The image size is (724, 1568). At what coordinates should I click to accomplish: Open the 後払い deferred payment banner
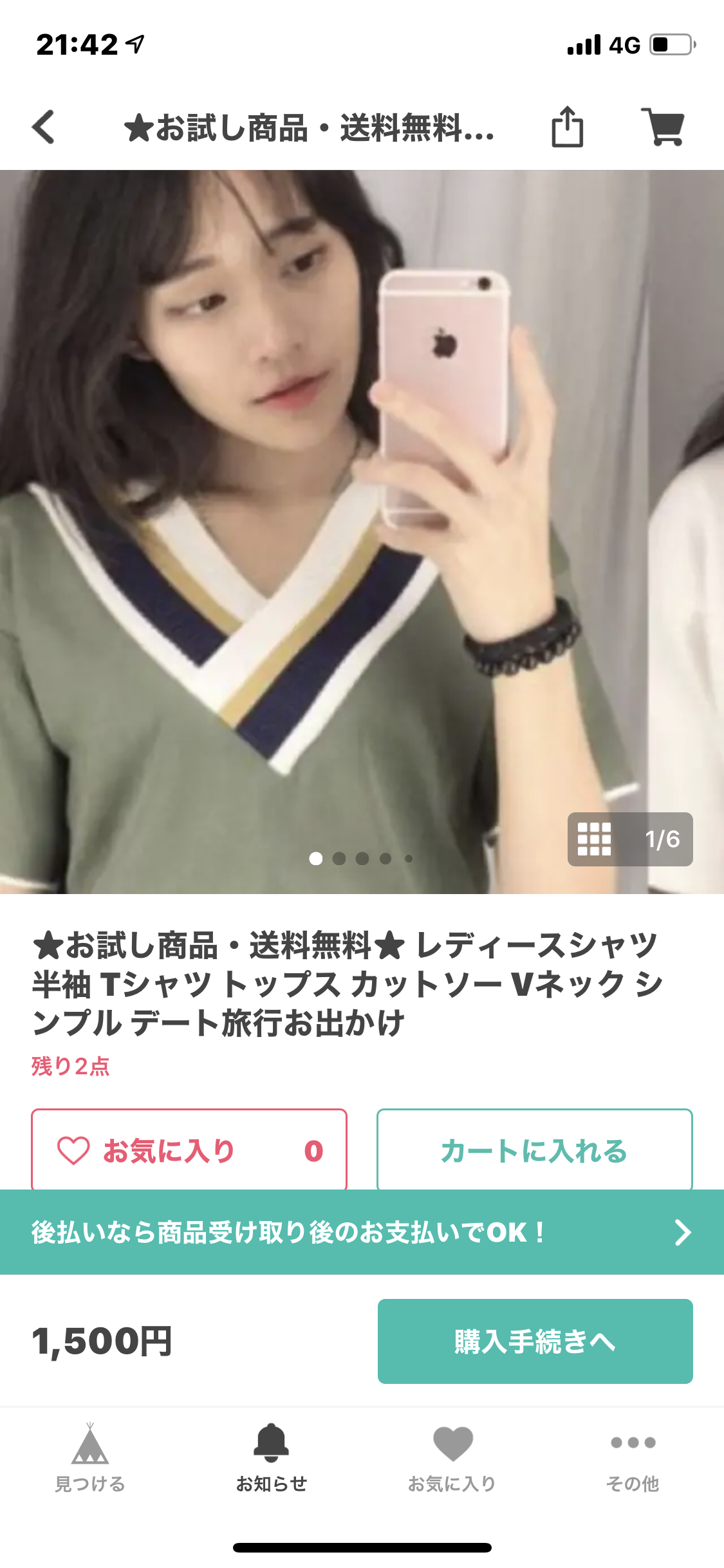[x=362, y=1232]
